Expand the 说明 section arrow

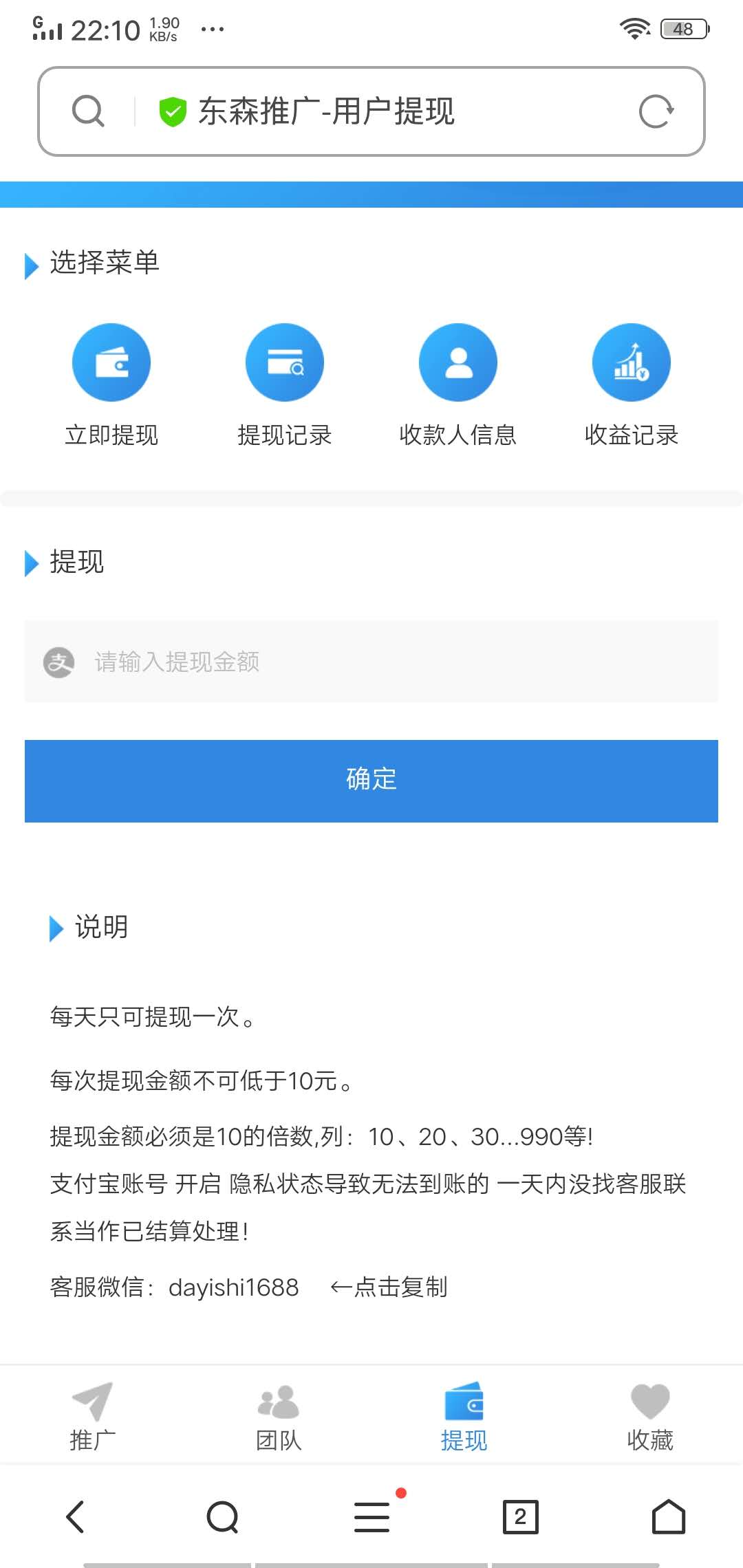pos(56,928)
